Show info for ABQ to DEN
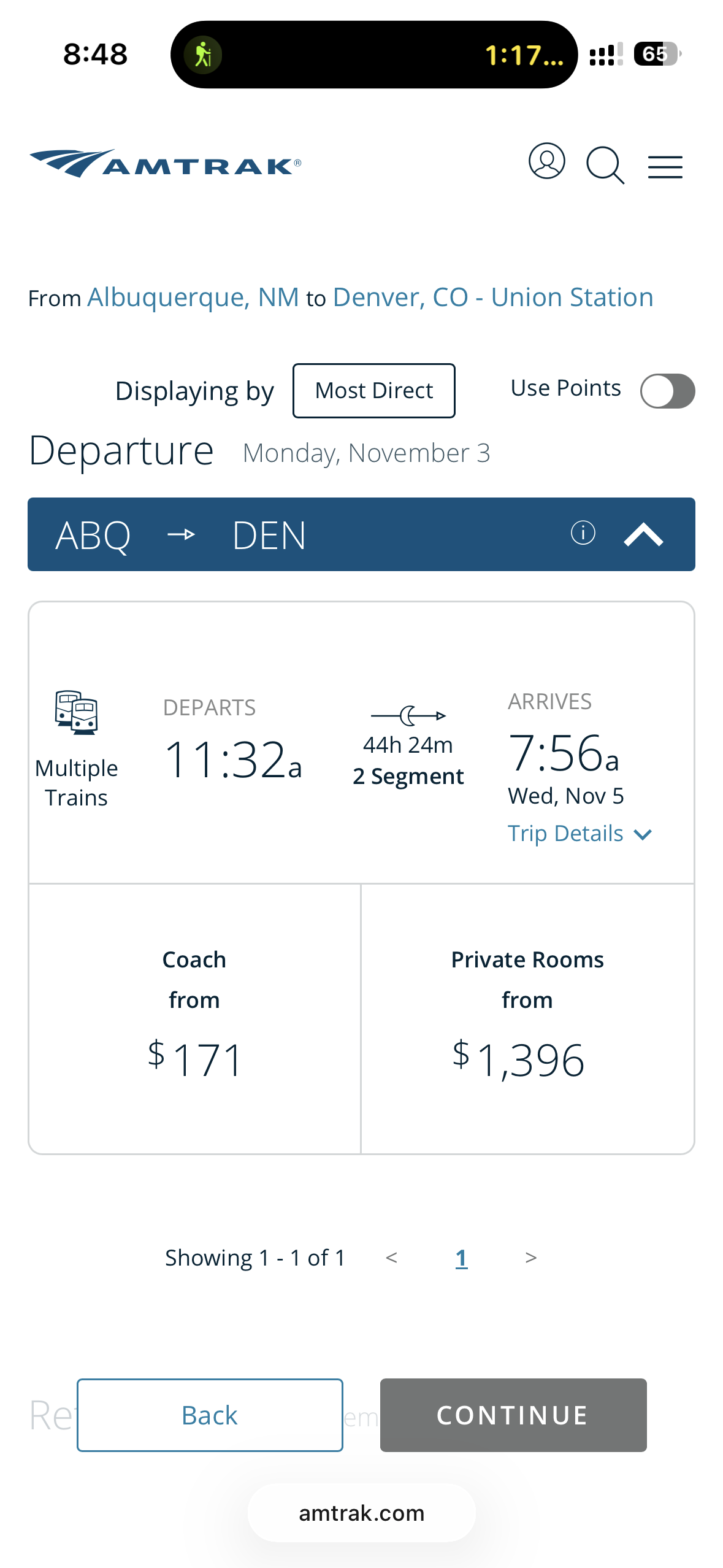The width and height of the screenshot is (723, 1568). coord(583,532)
